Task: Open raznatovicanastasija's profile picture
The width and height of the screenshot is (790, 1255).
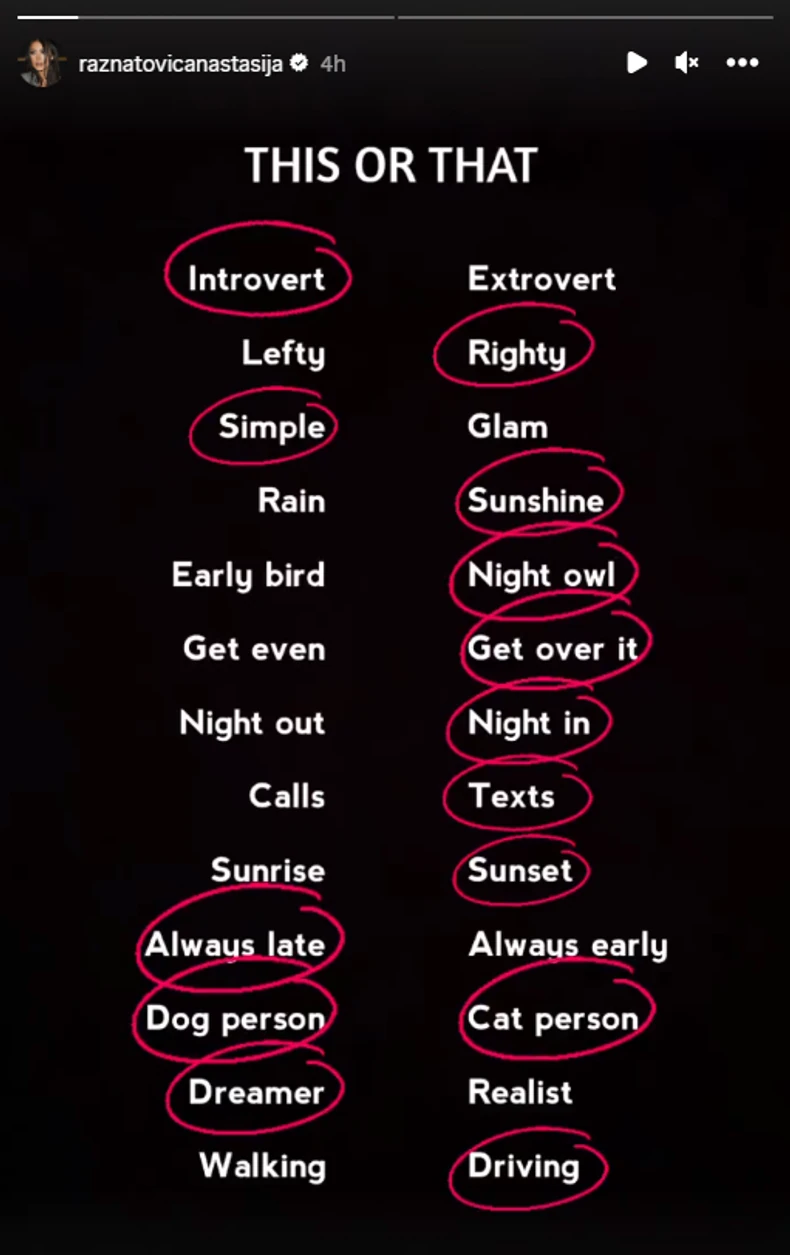Action: tap(42, 63)
